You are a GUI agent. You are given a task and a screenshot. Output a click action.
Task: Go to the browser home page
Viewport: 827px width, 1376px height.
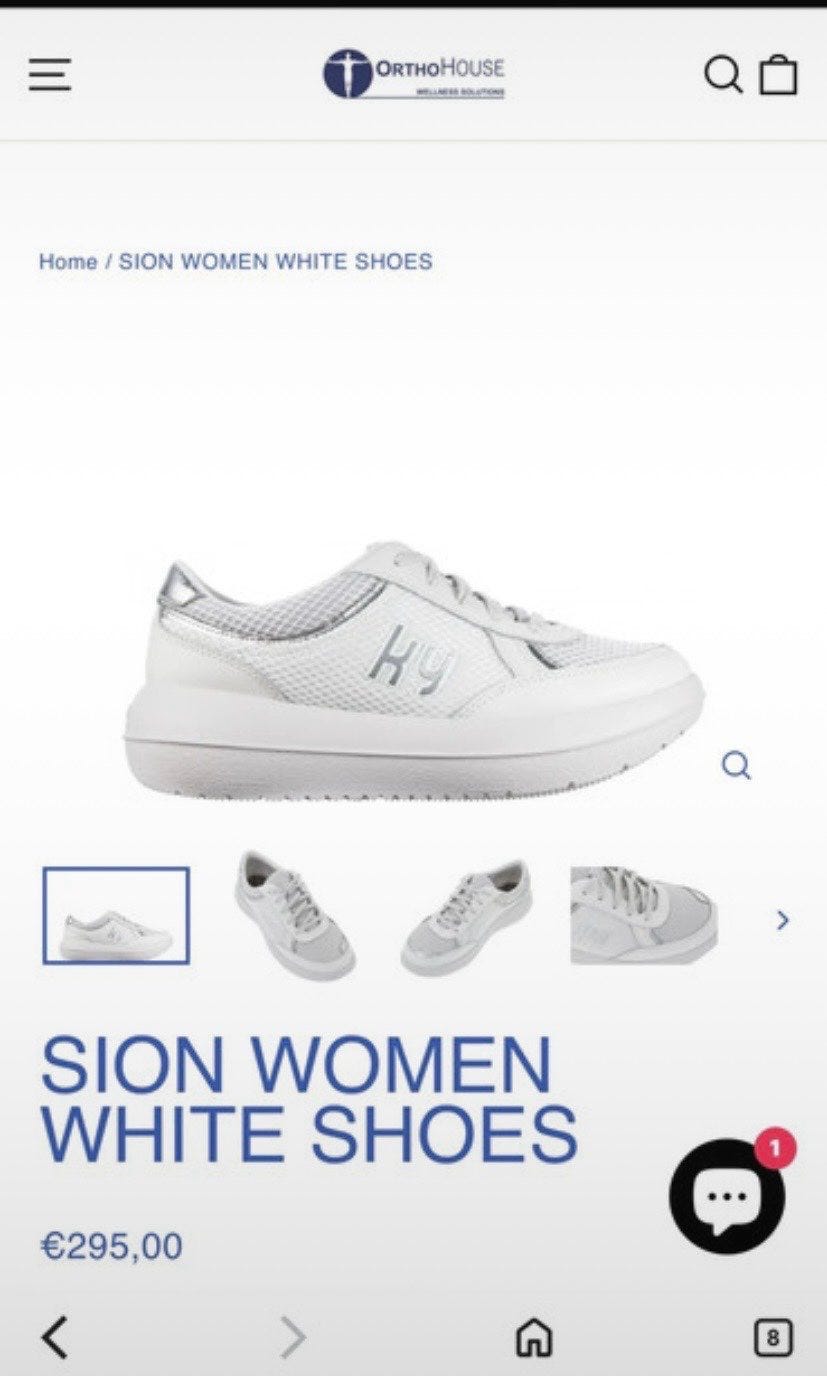pyautogui.click(x=533, y=1337)
